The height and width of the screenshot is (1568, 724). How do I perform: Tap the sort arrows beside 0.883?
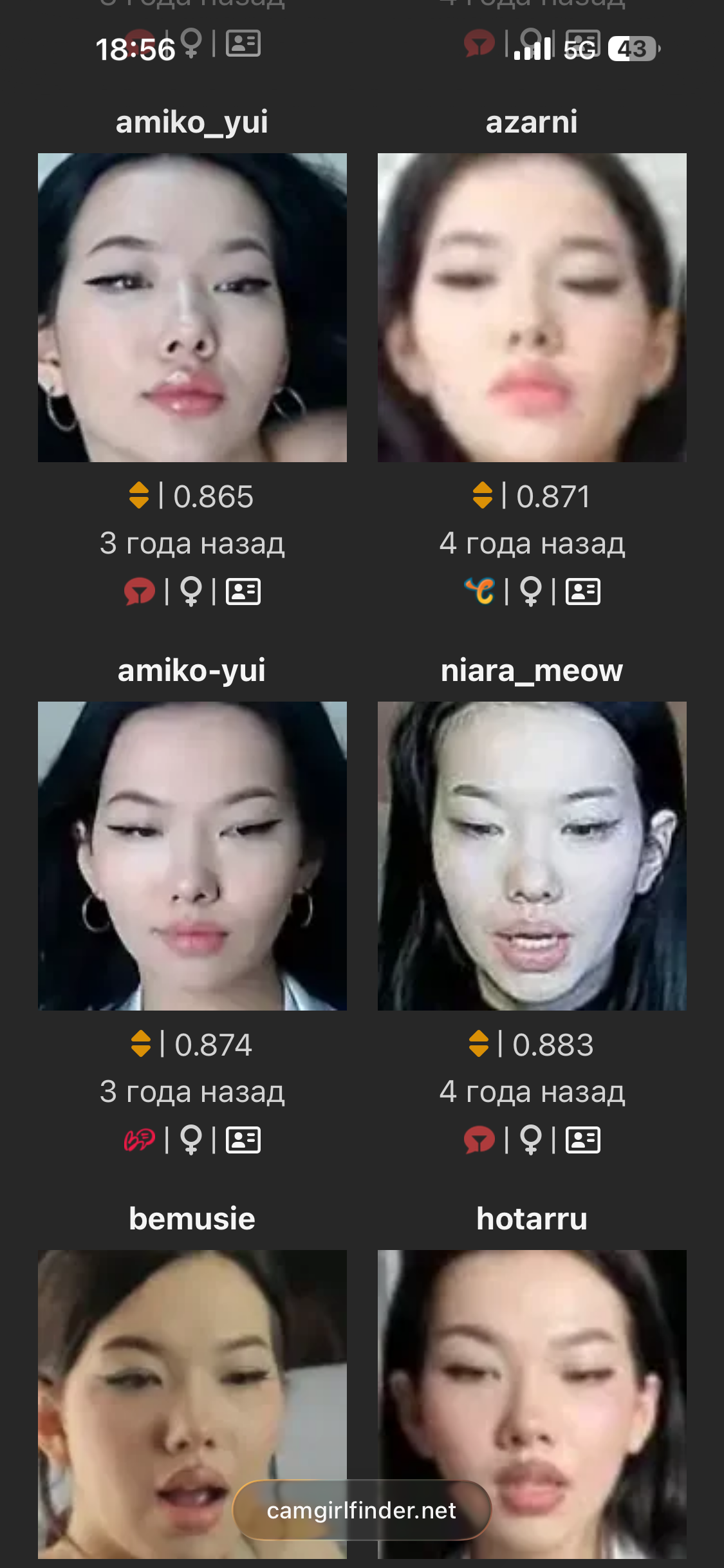click(x=479, y=1043)
